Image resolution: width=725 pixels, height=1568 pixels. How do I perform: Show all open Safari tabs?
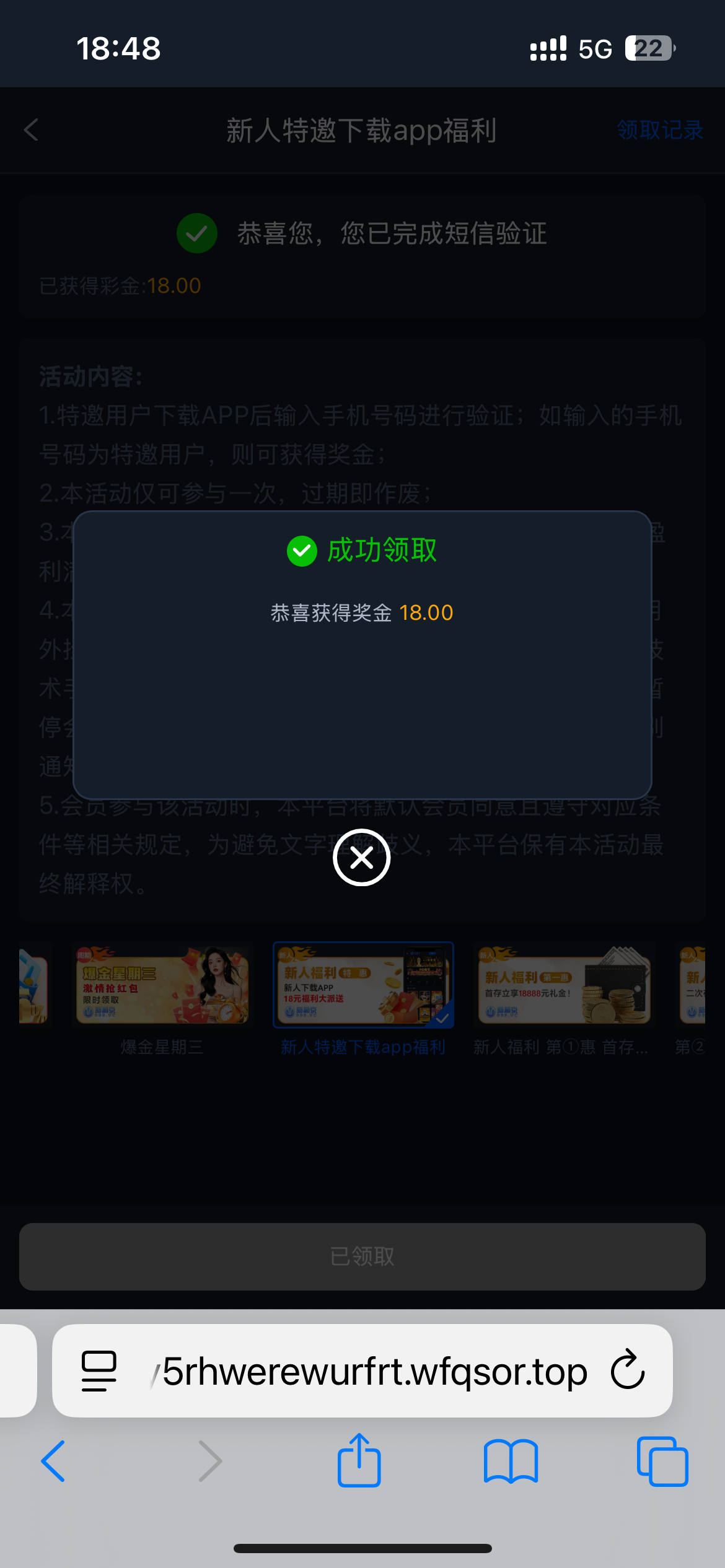(662, 1461)
